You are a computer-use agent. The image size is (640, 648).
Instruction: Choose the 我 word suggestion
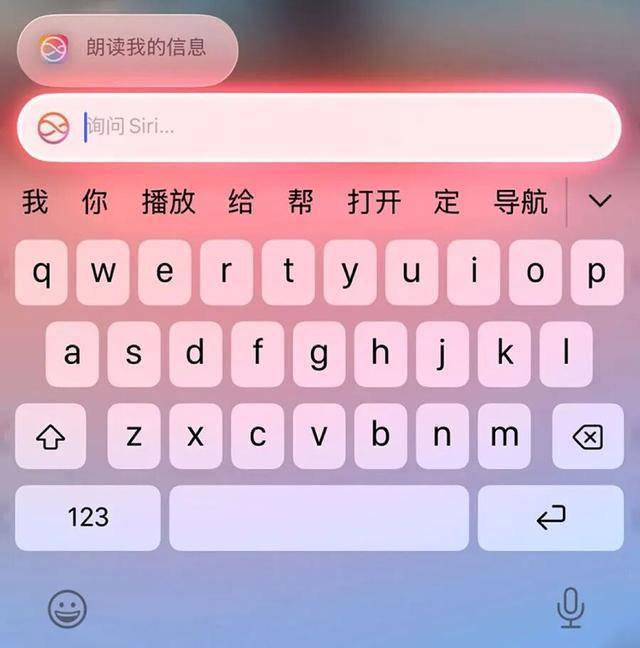(35, 202)
